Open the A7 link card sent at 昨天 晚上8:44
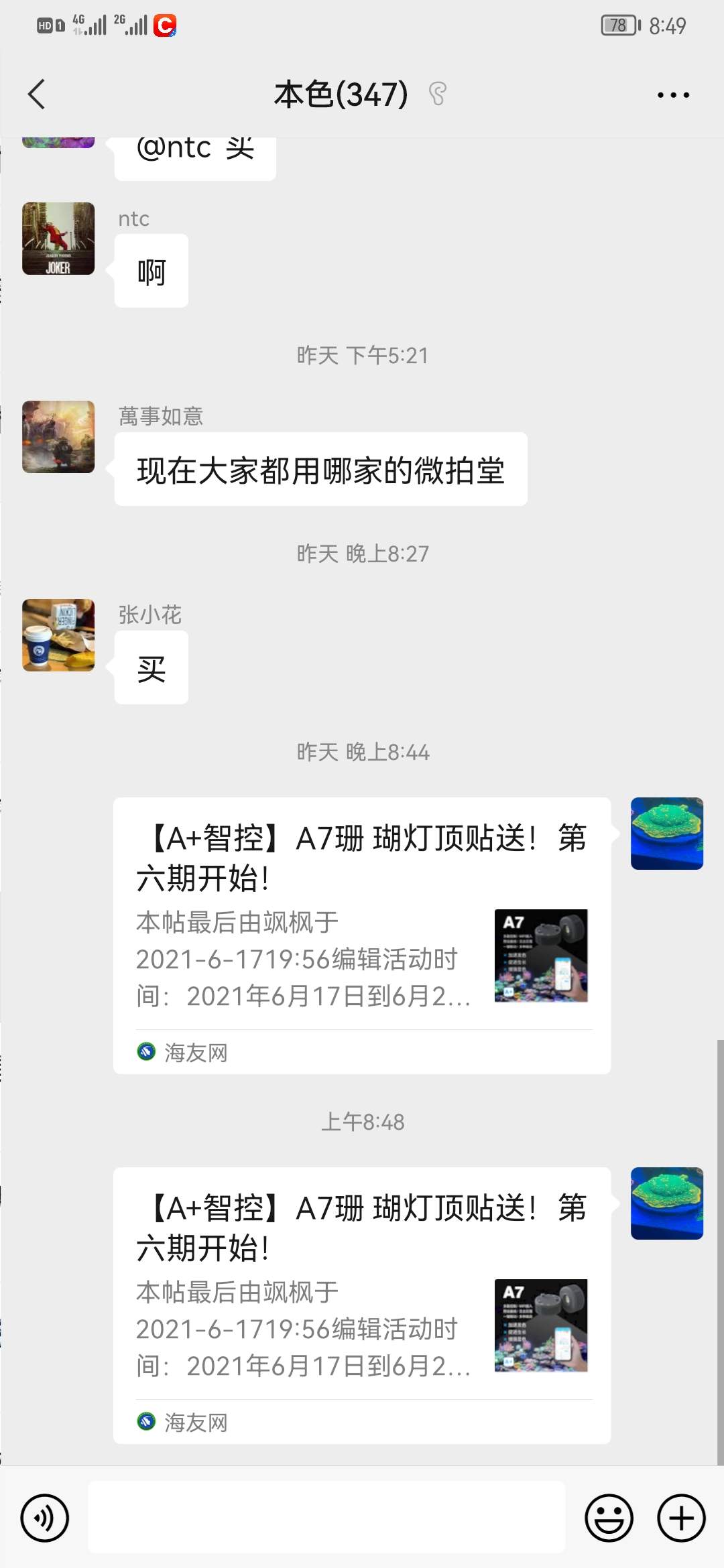 coord(361,935)
